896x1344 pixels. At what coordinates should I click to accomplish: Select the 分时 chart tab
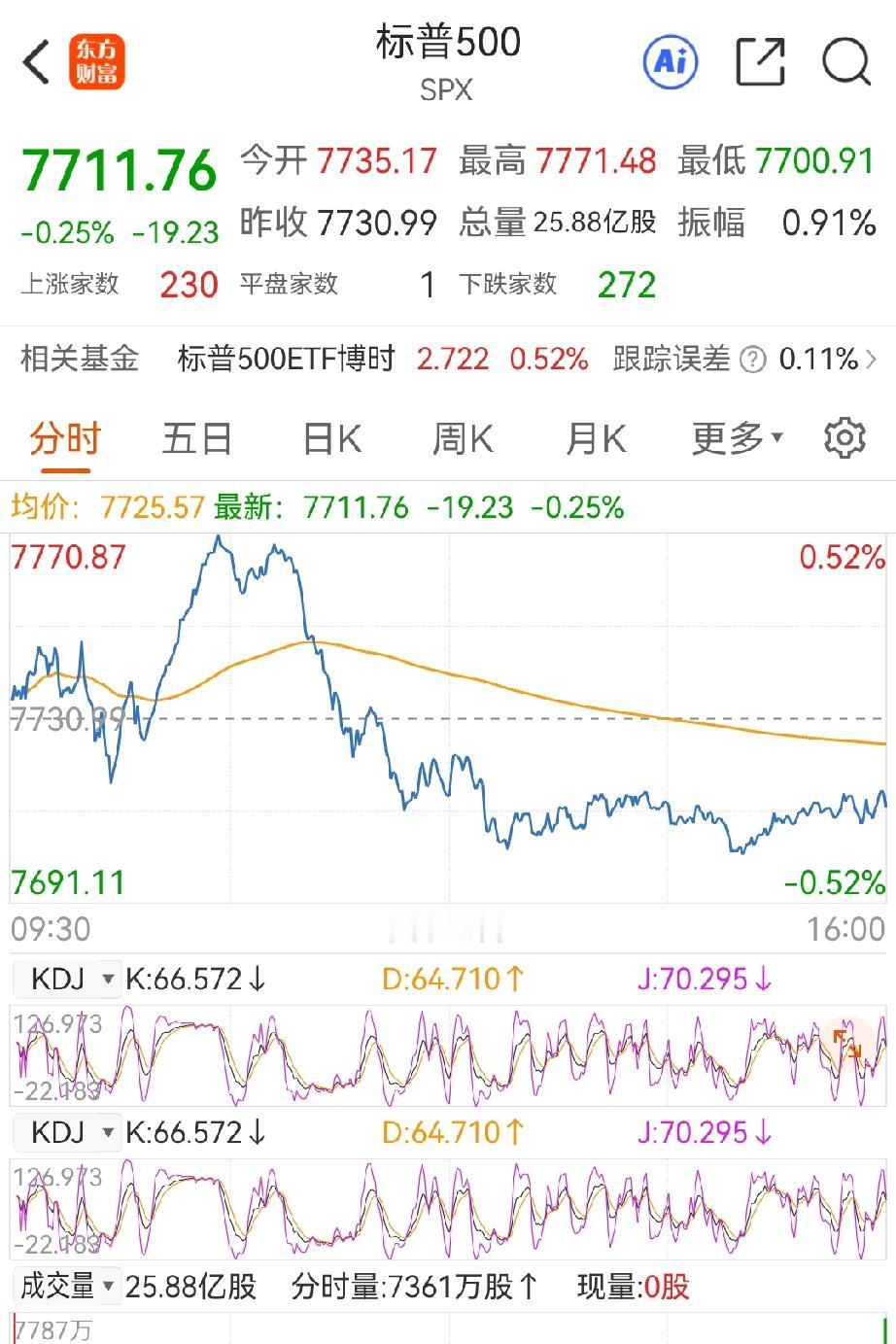tap(65, 439)
